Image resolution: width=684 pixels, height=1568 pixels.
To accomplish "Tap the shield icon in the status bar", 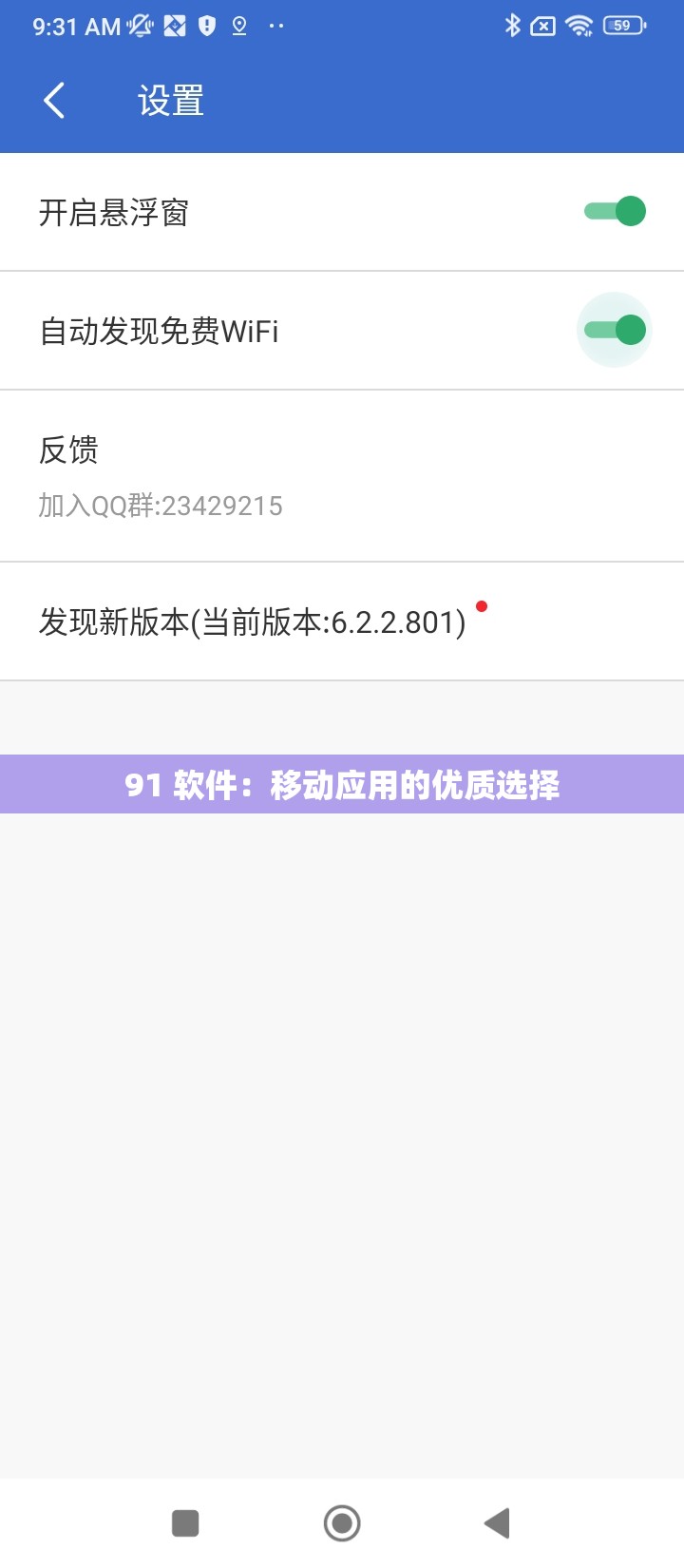I will (207, 26).
